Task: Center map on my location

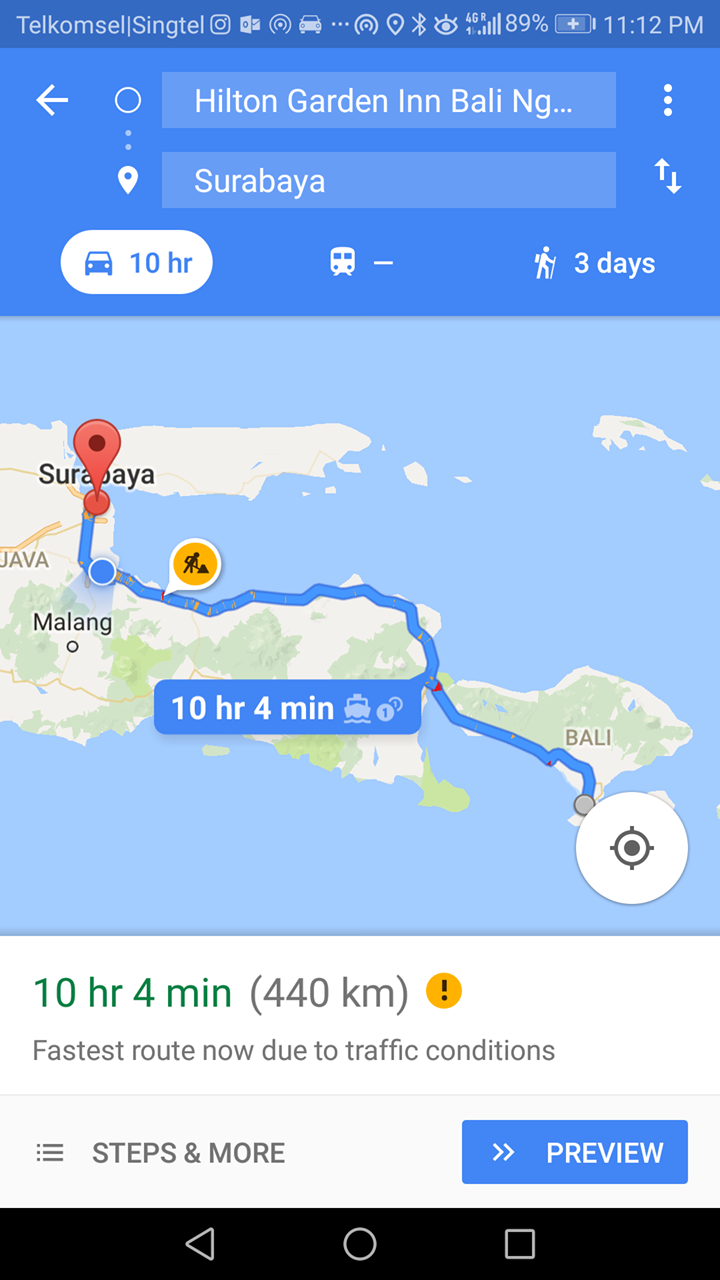Action: click(x=631, y=848)
